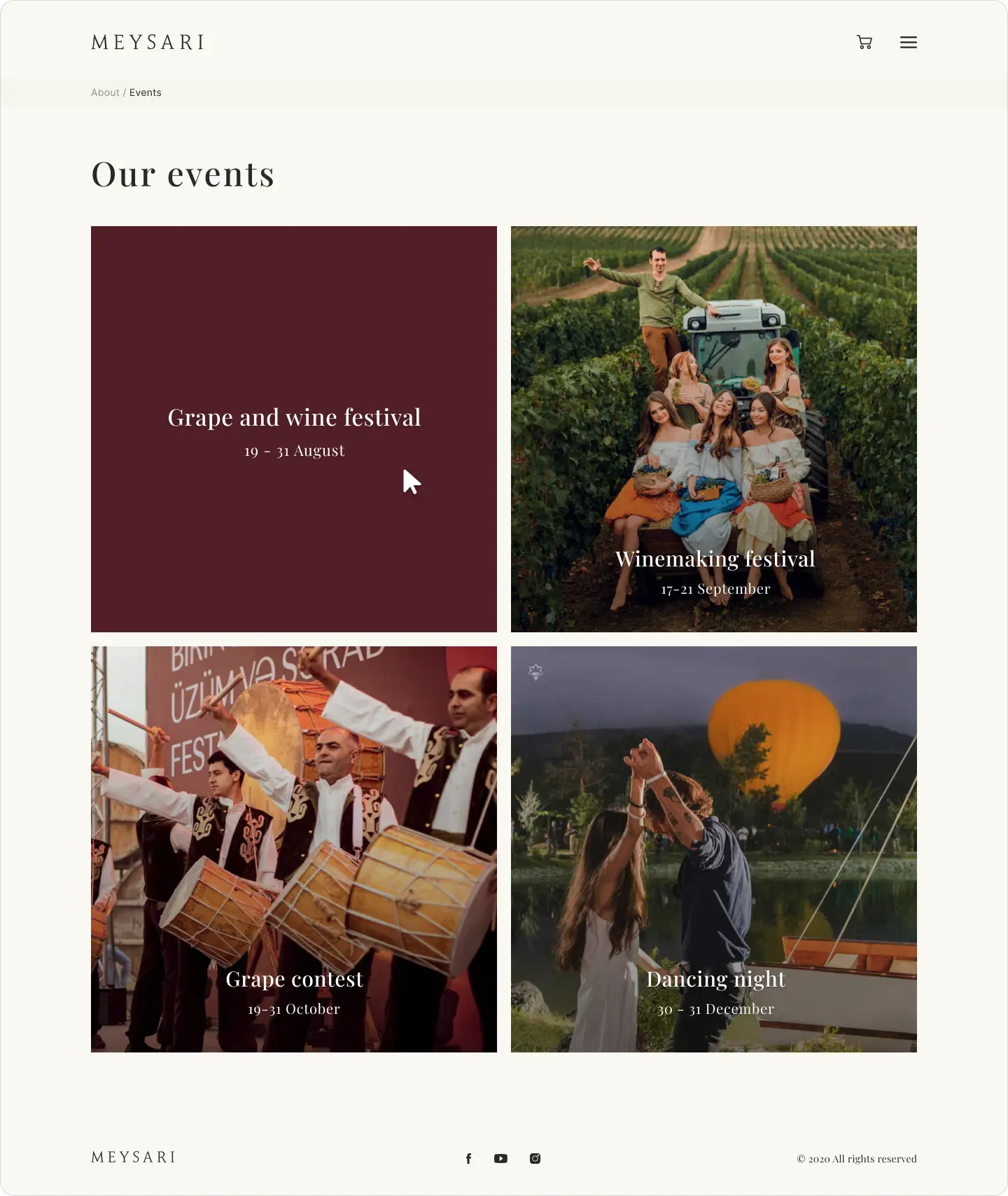
Task: Visit the Facebook page from footer
Action: coord(468,1158)
